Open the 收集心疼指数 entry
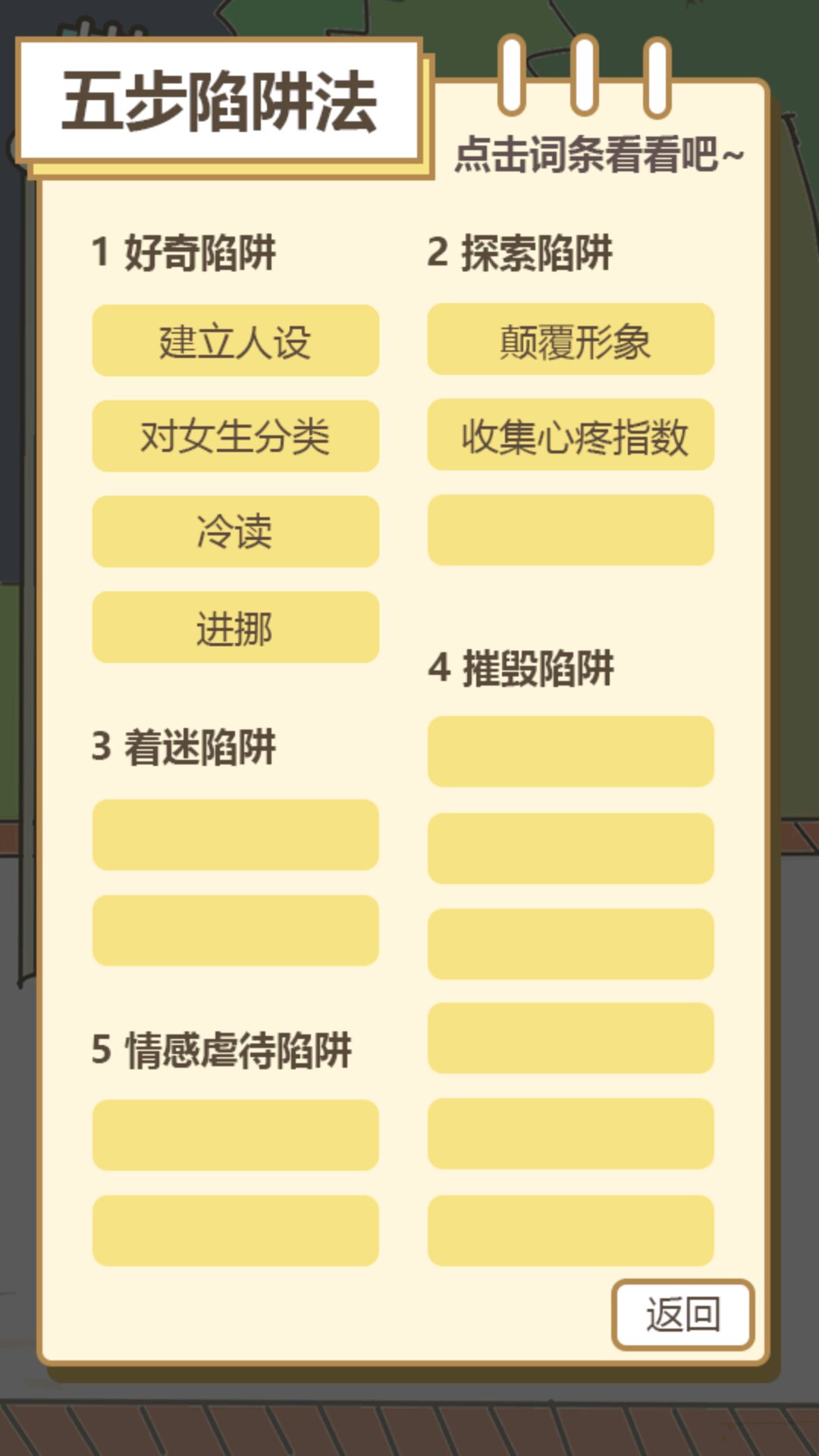 click(x=569, y=437)
